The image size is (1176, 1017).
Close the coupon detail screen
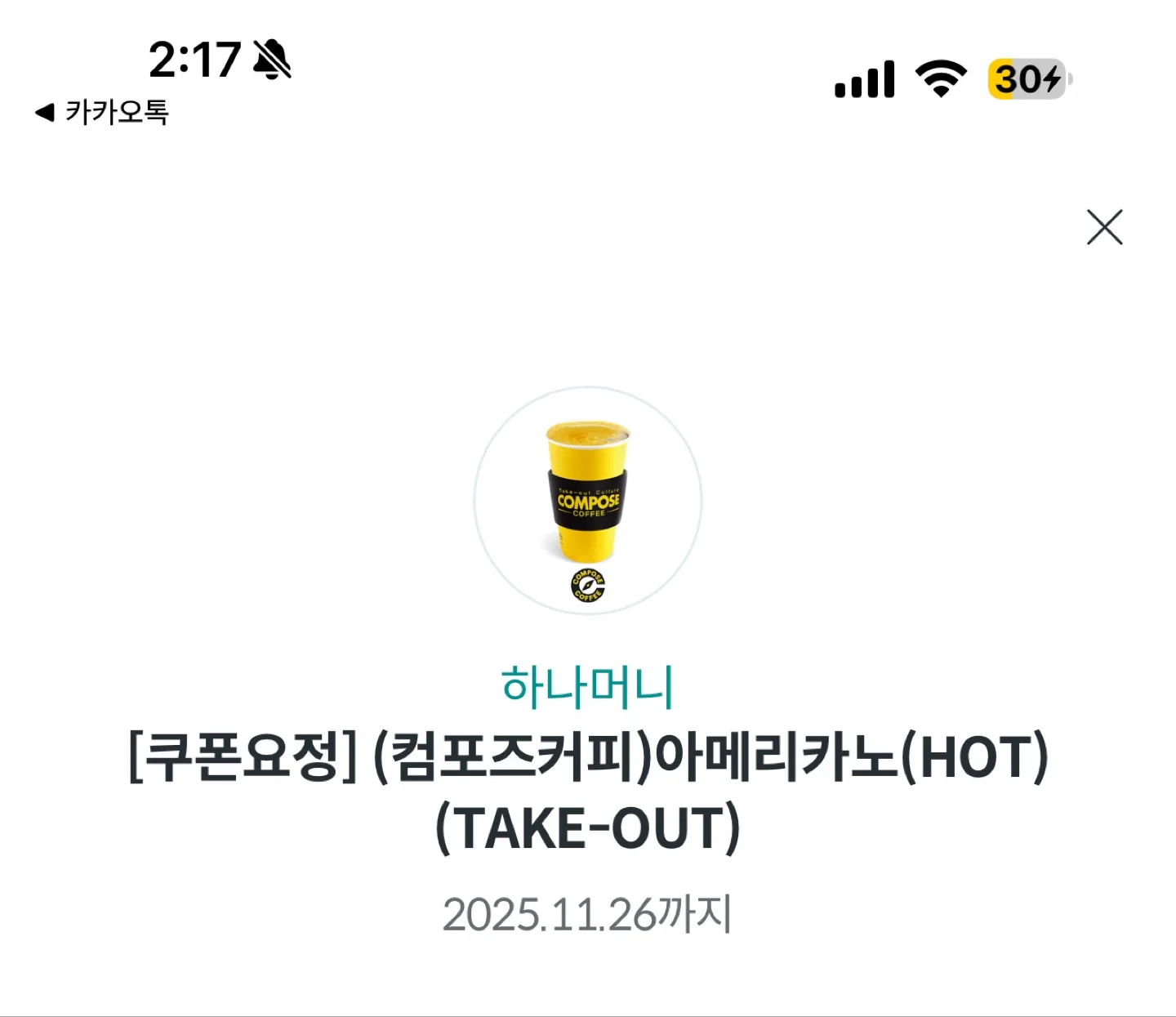coord(1104,227)
